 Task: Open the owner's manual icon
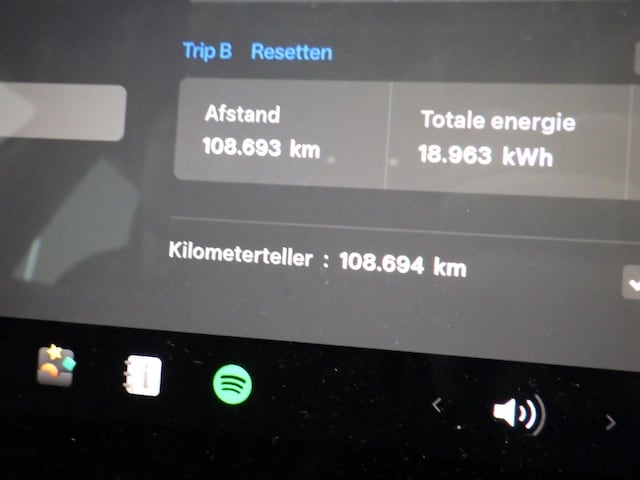[143, 375]
